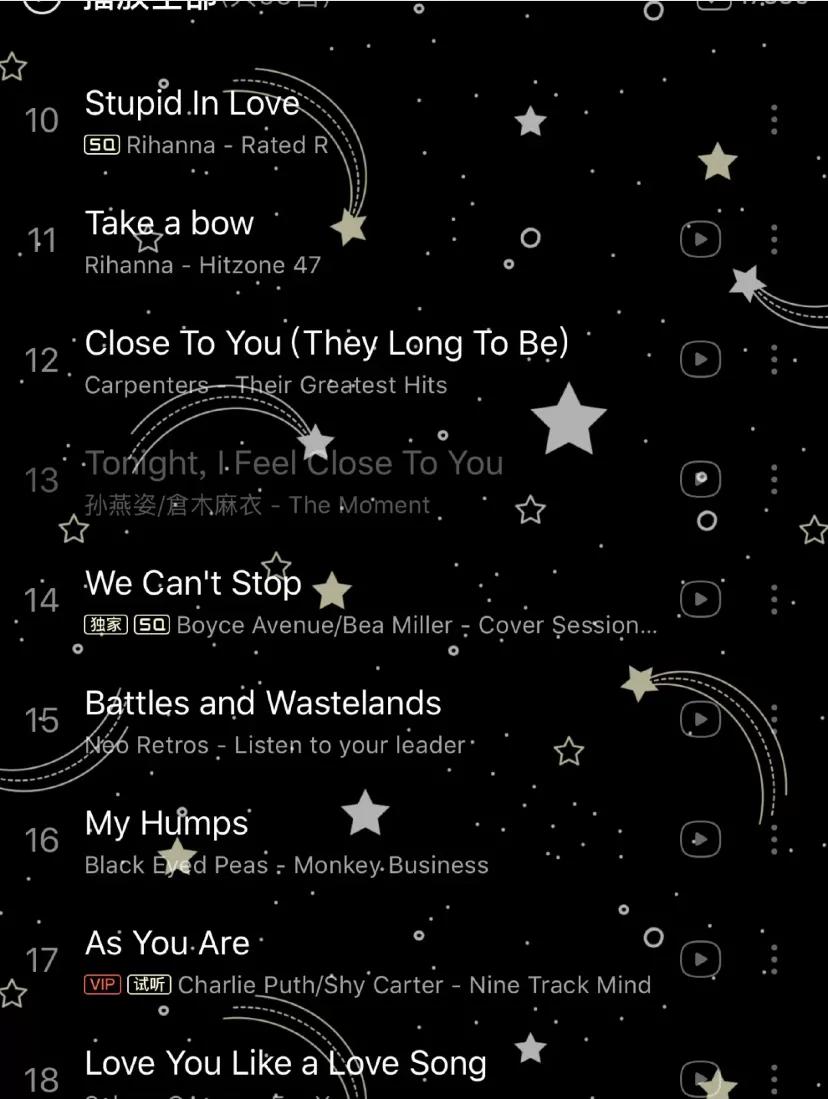Watch the music video for Take a bow
Screen dimensions: 828x1099
click(700, 239)
